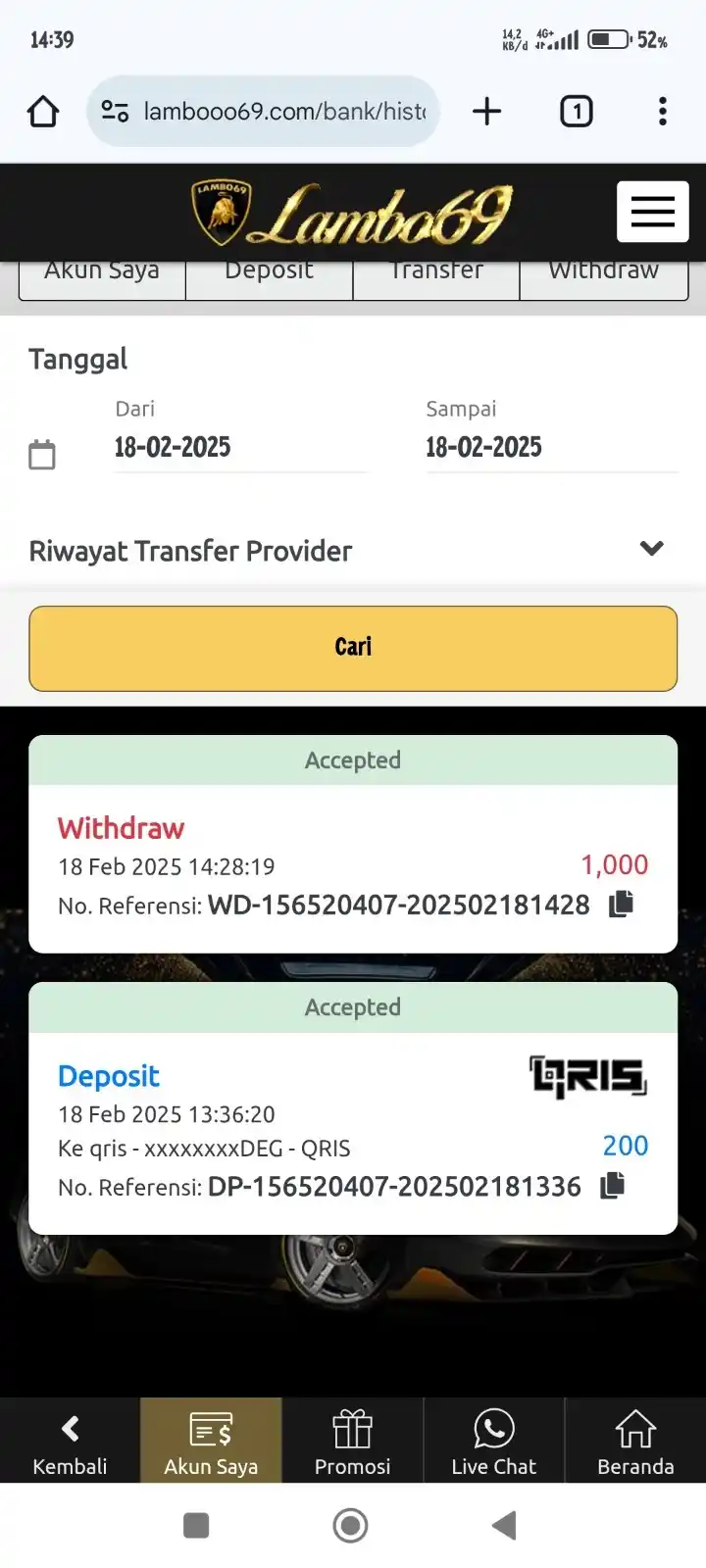Open the Promosi tab

coord(352,1442)
